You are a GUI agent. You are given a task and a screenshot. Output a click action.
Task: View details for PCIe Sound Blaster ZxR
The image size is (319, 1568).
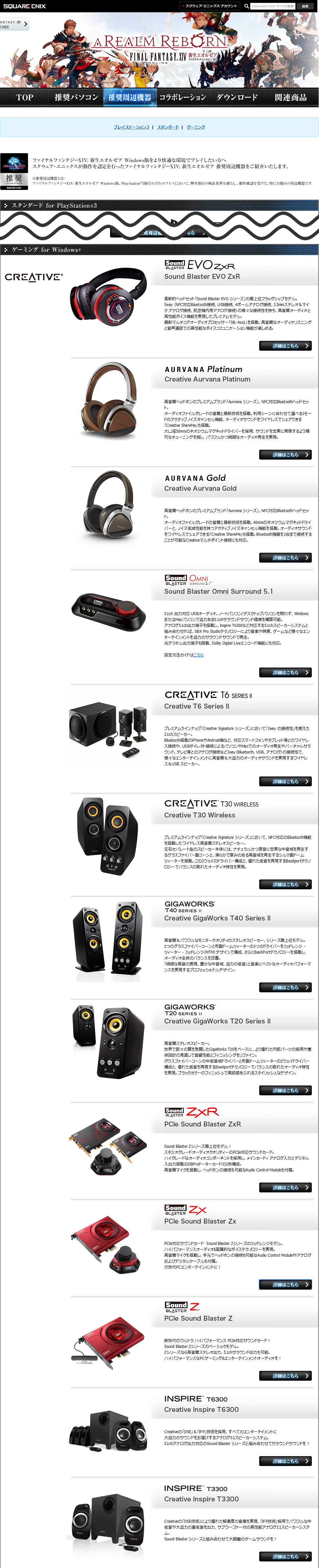coord(285,1187)
